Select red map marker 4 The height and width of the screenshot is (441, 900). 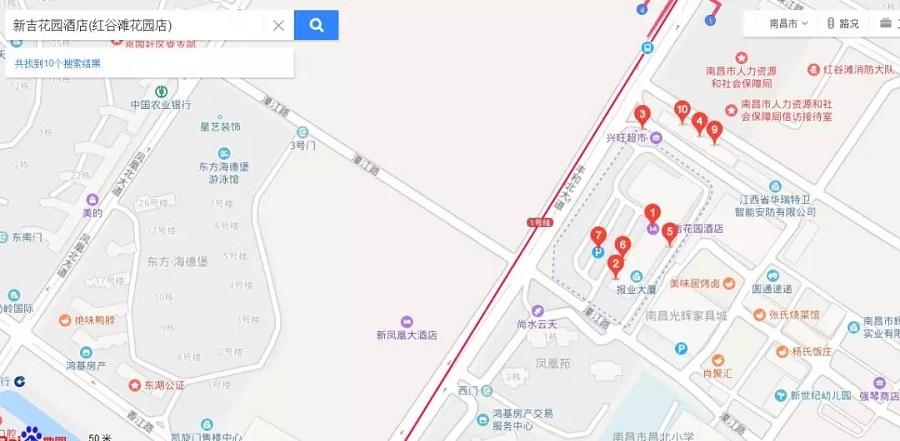pos(699,121)
